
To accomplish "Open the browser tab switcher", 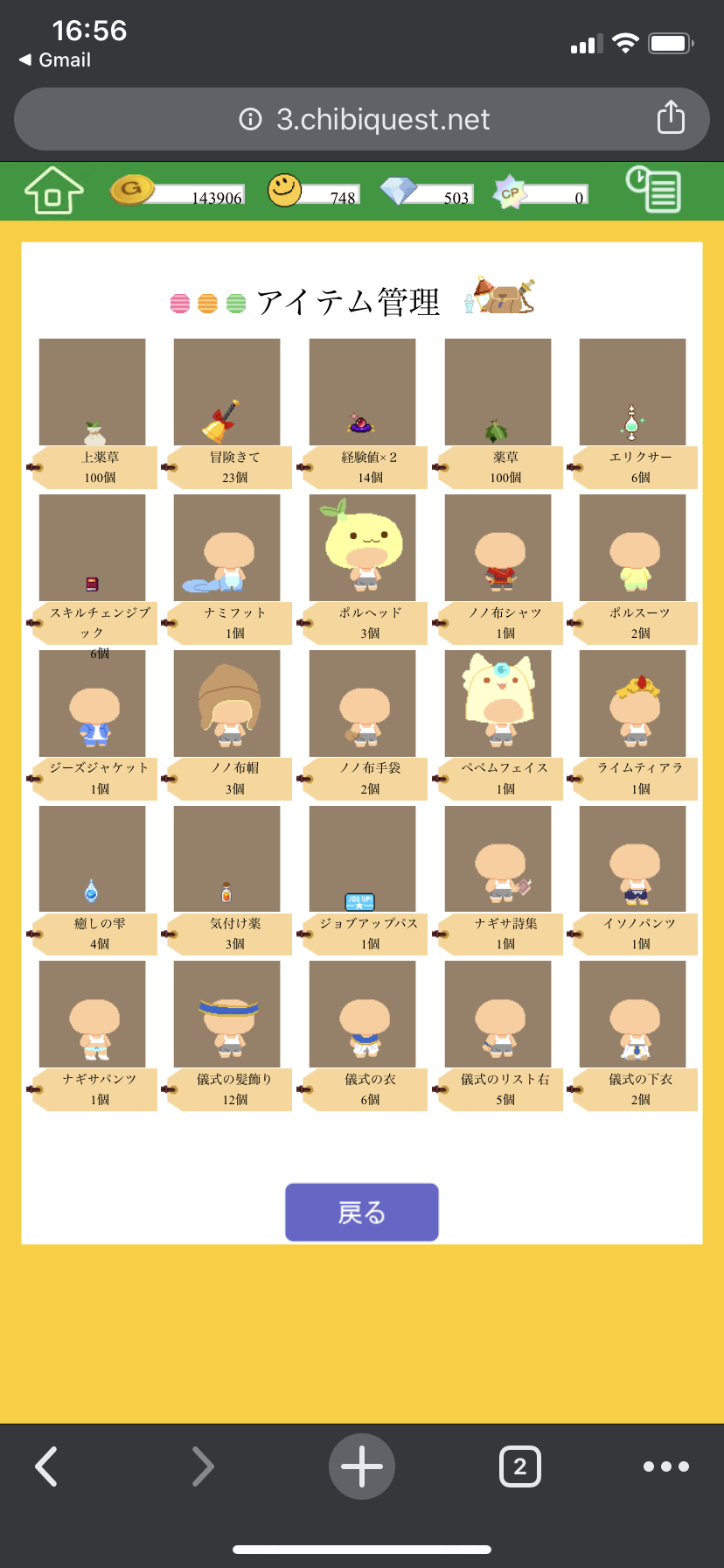I will pos(519,1466).
